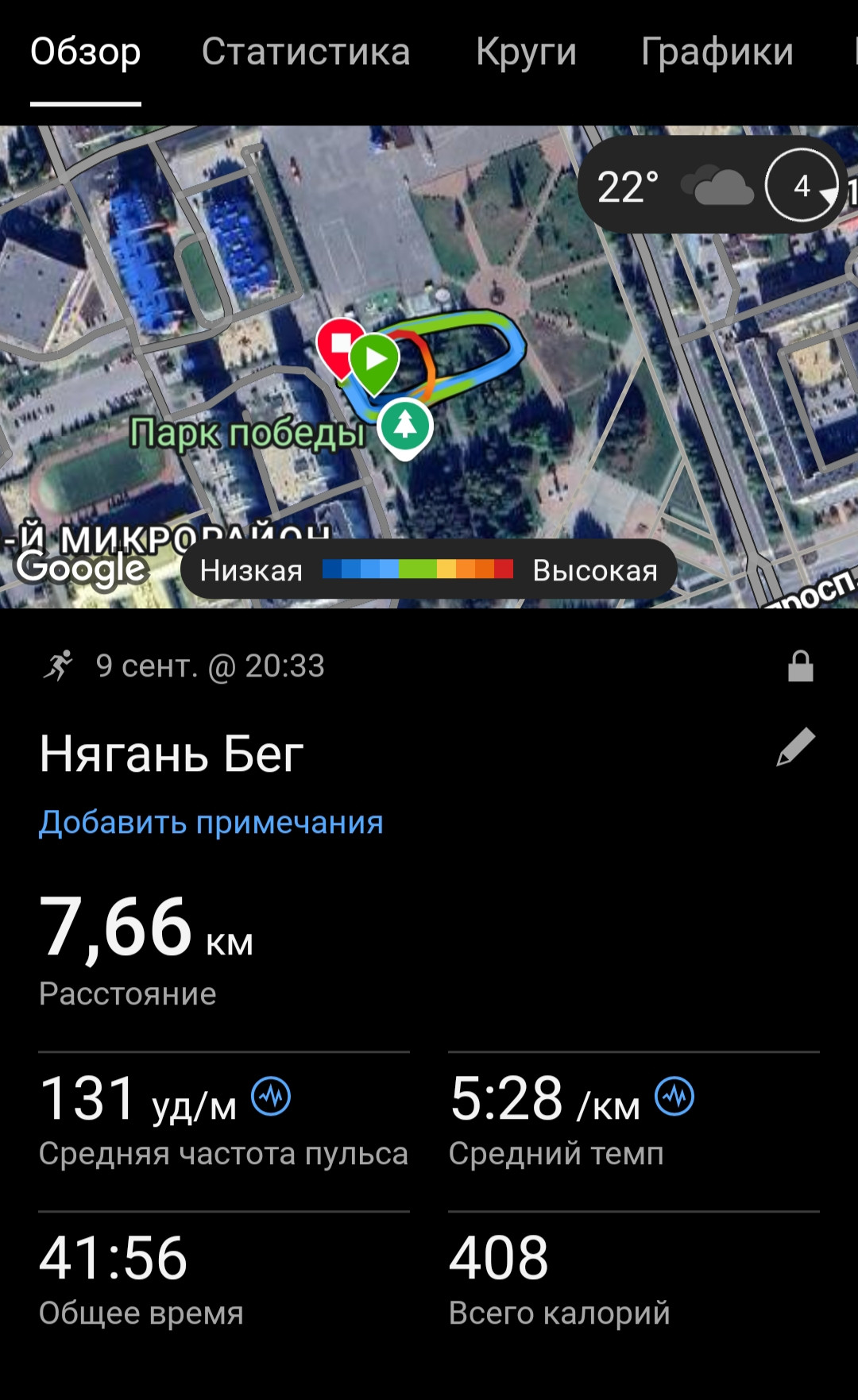The height and width of the screenshot is (1400, 858).
Task: Switch to the Графики tab
Action: 717,54
